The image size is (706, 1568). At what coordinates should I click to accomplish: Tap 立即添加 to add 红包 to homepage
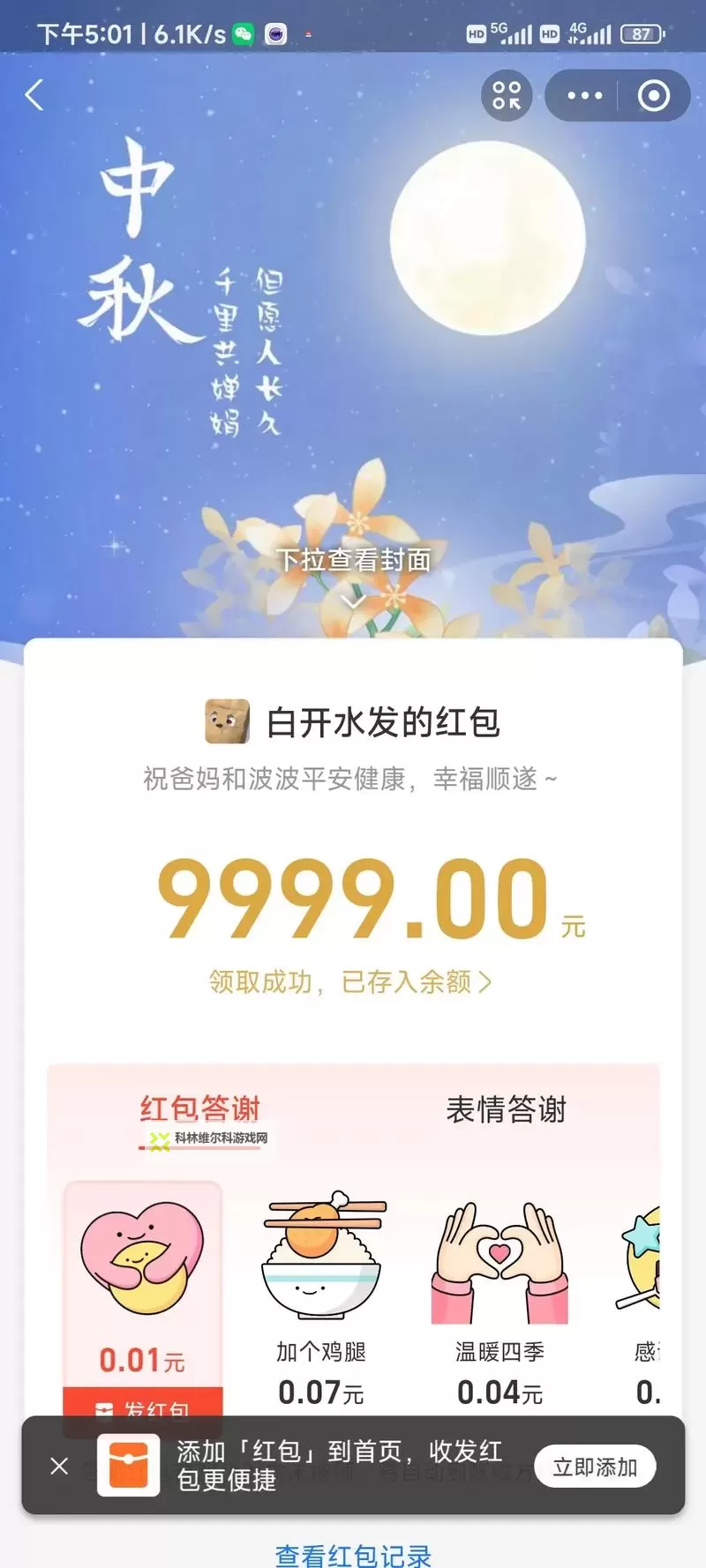(x=595, y=1465)
